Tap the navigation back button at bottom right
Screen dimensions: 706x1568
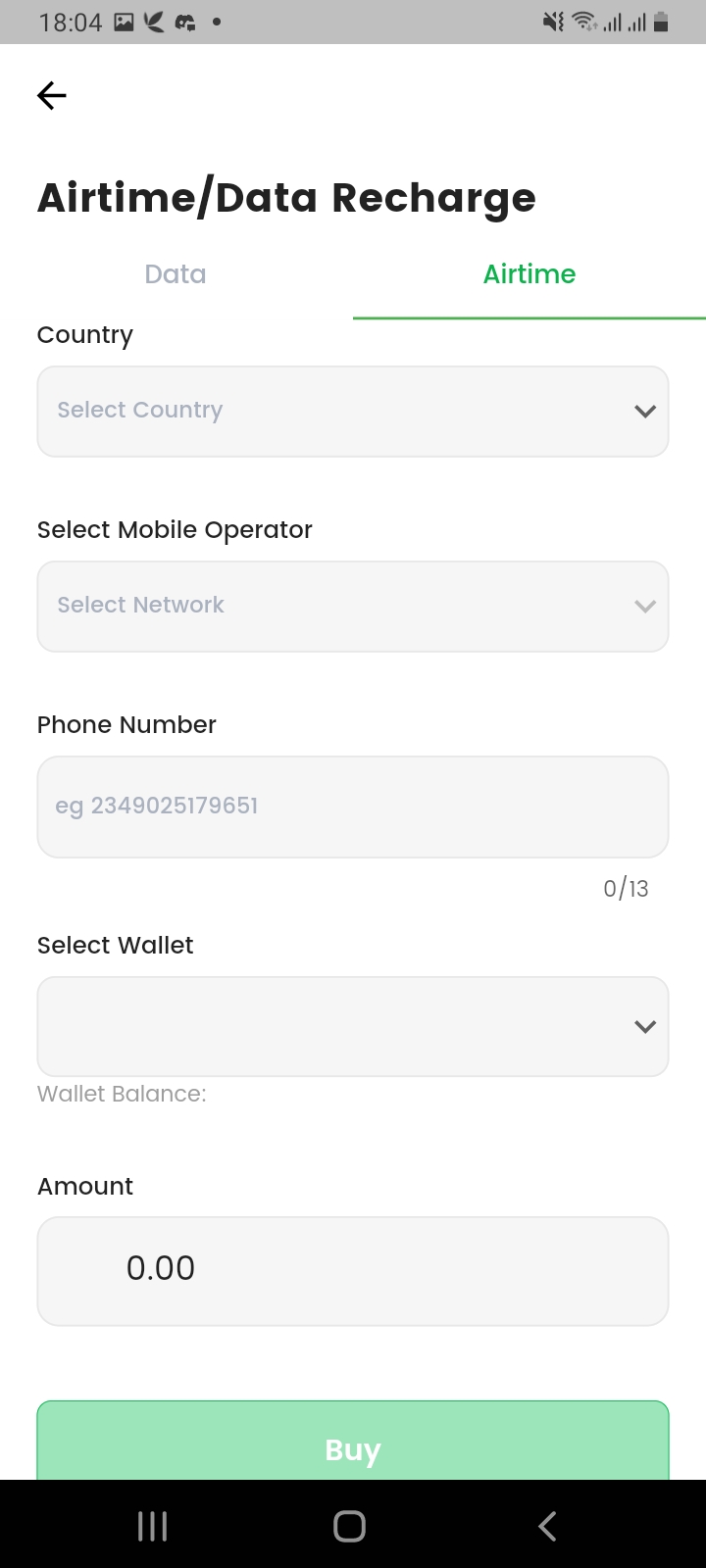tap(546, 1525)
